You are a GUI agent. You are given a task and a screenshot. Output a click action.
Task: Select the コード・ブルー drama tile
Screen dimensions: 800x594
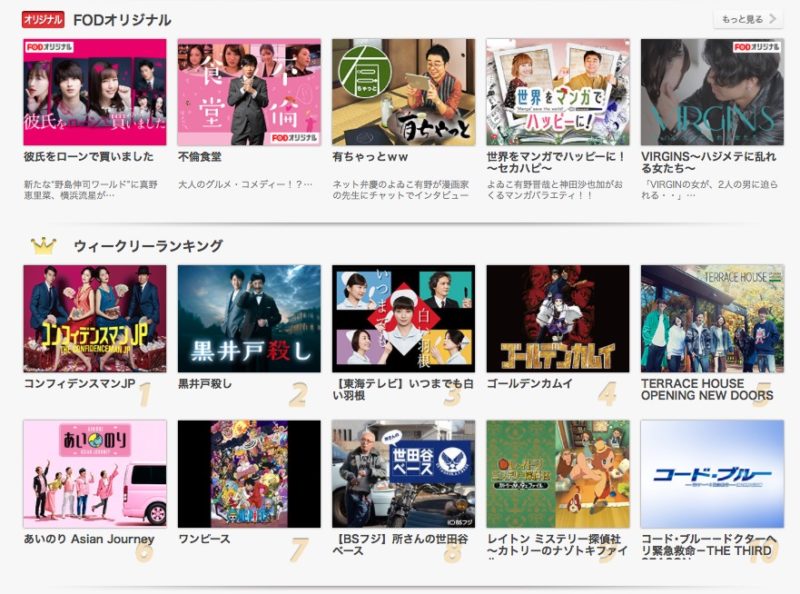point(712,473)
